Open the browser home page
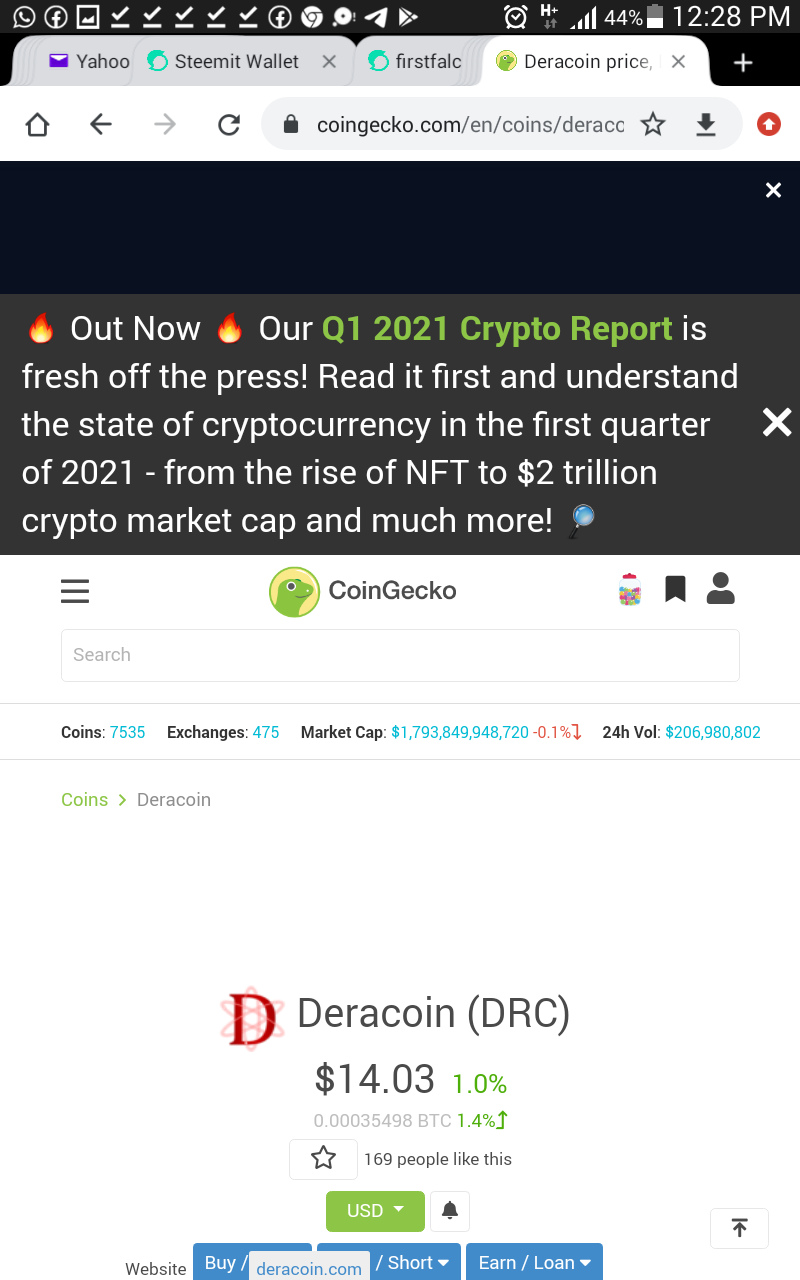The image size is (800, 1280). click(37, 124)
